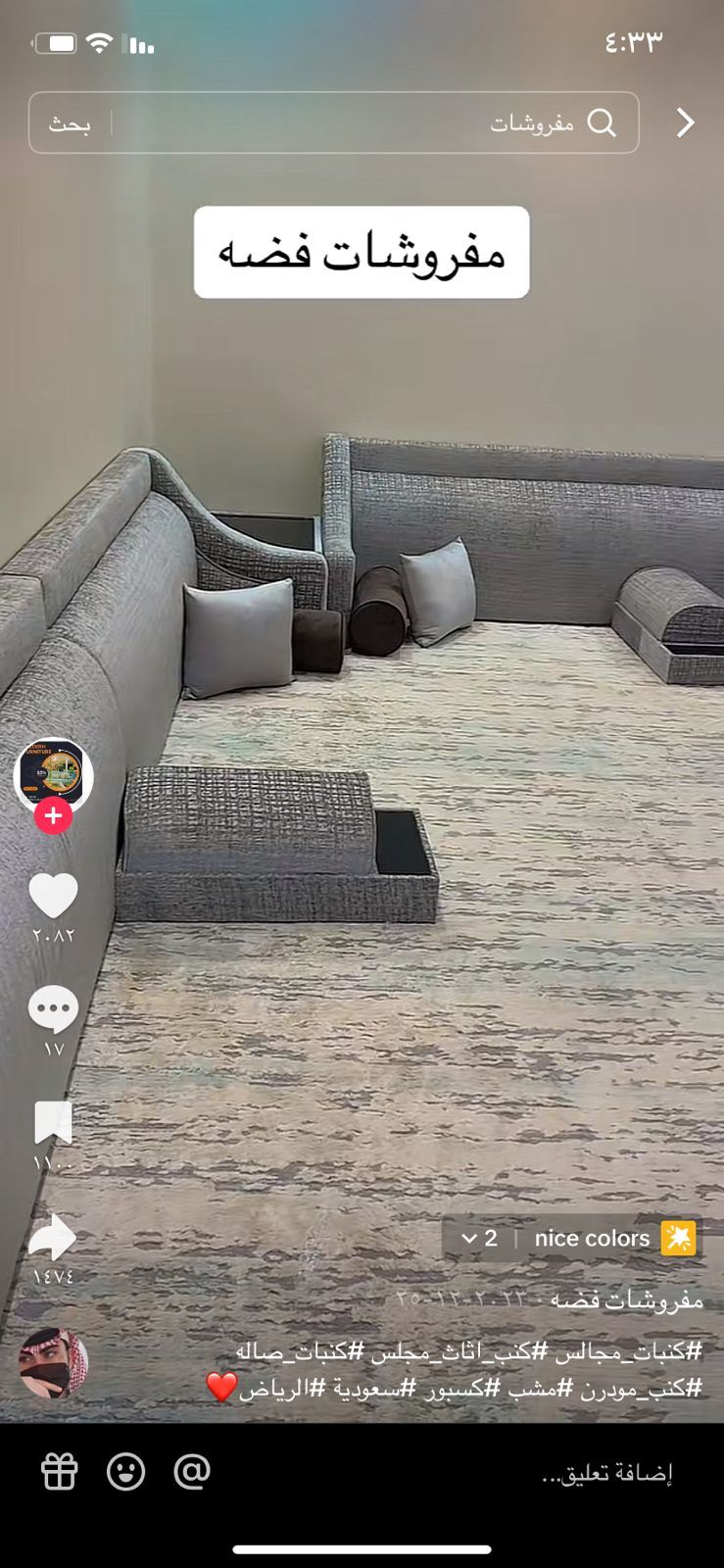Screen dimensions: 724x1568
Task: Open the emoji picker icon
Action: (x=125, y=1471)
